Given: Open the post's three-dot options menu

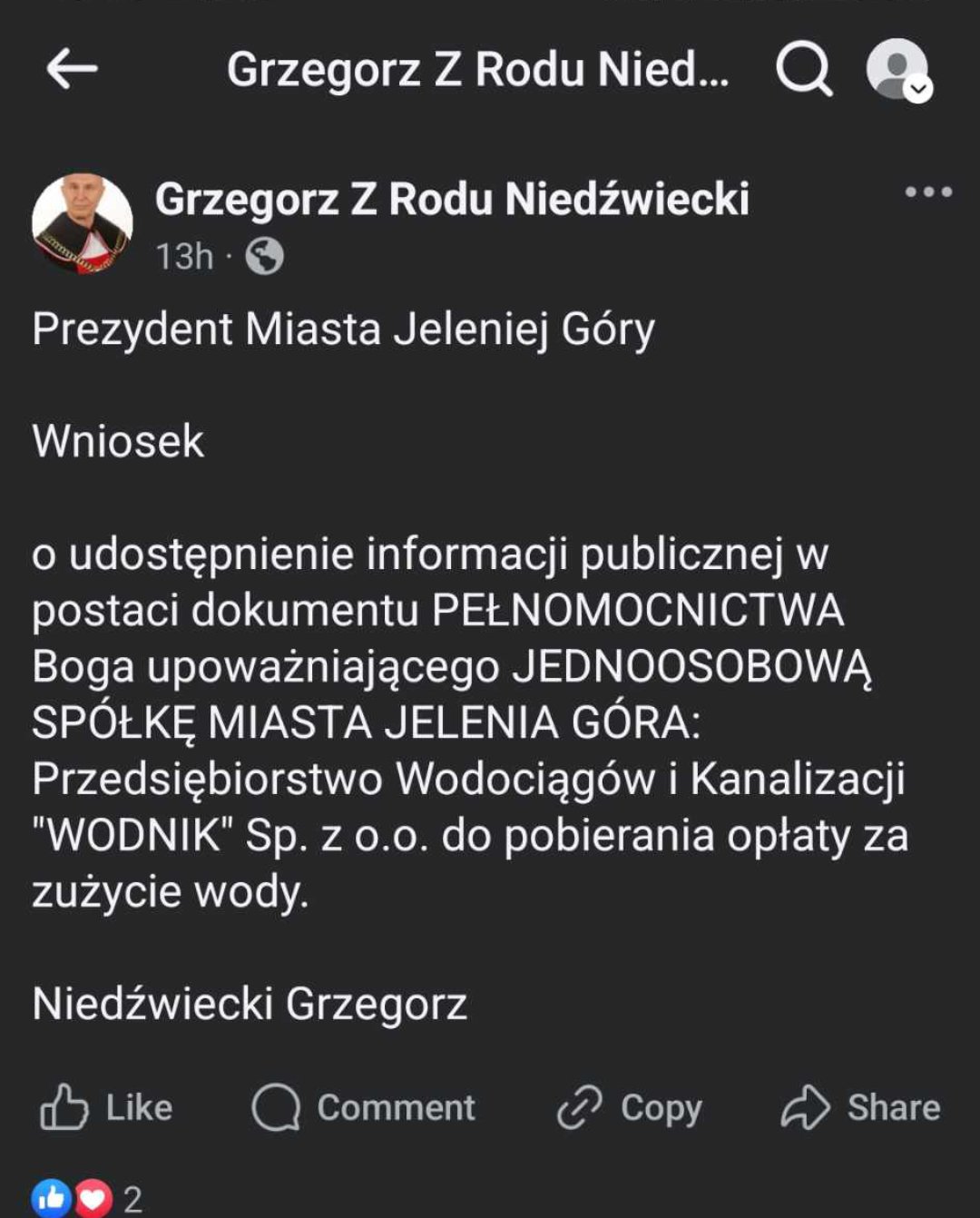Looking at the screenshot, I should [928, 192].
